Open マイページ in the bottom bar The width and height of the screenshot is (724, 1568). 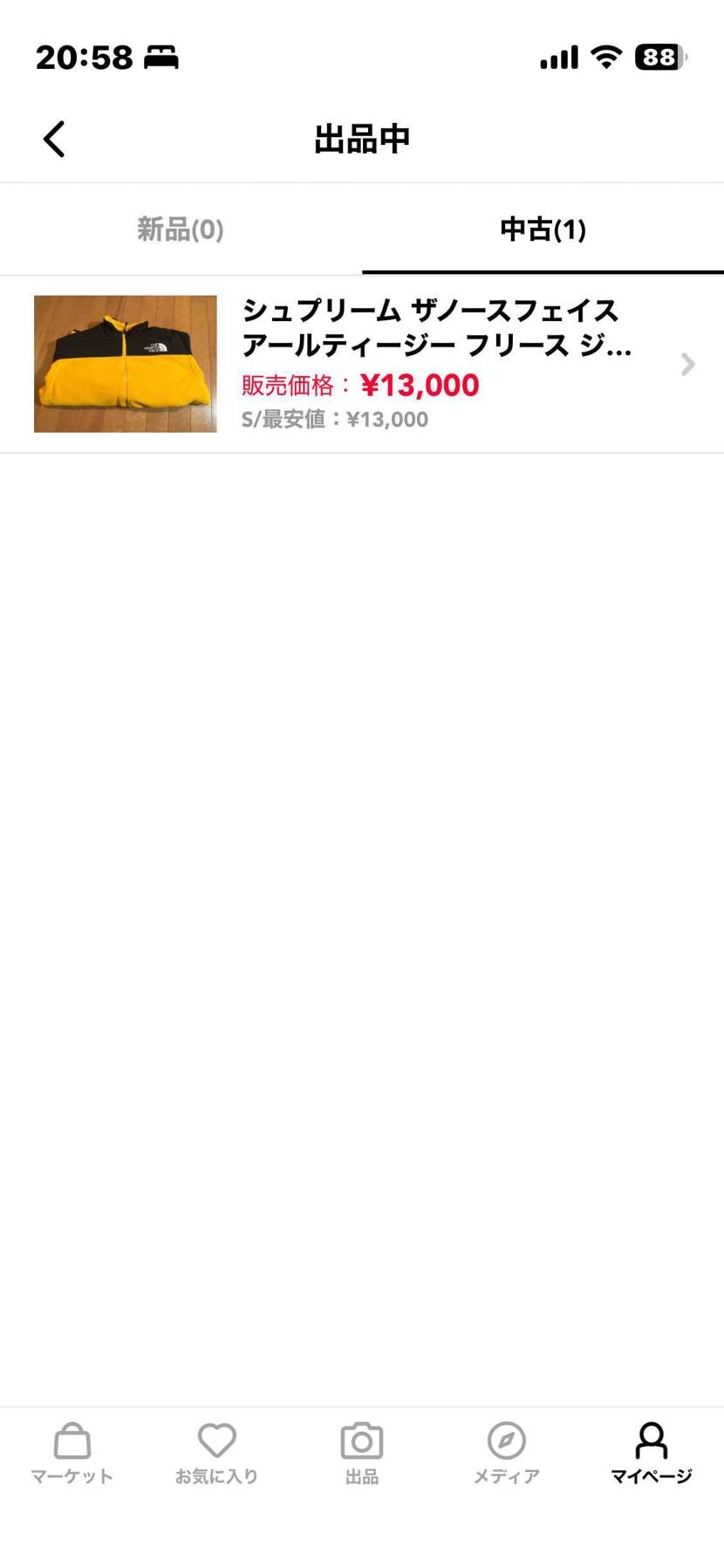point(651,1453)
